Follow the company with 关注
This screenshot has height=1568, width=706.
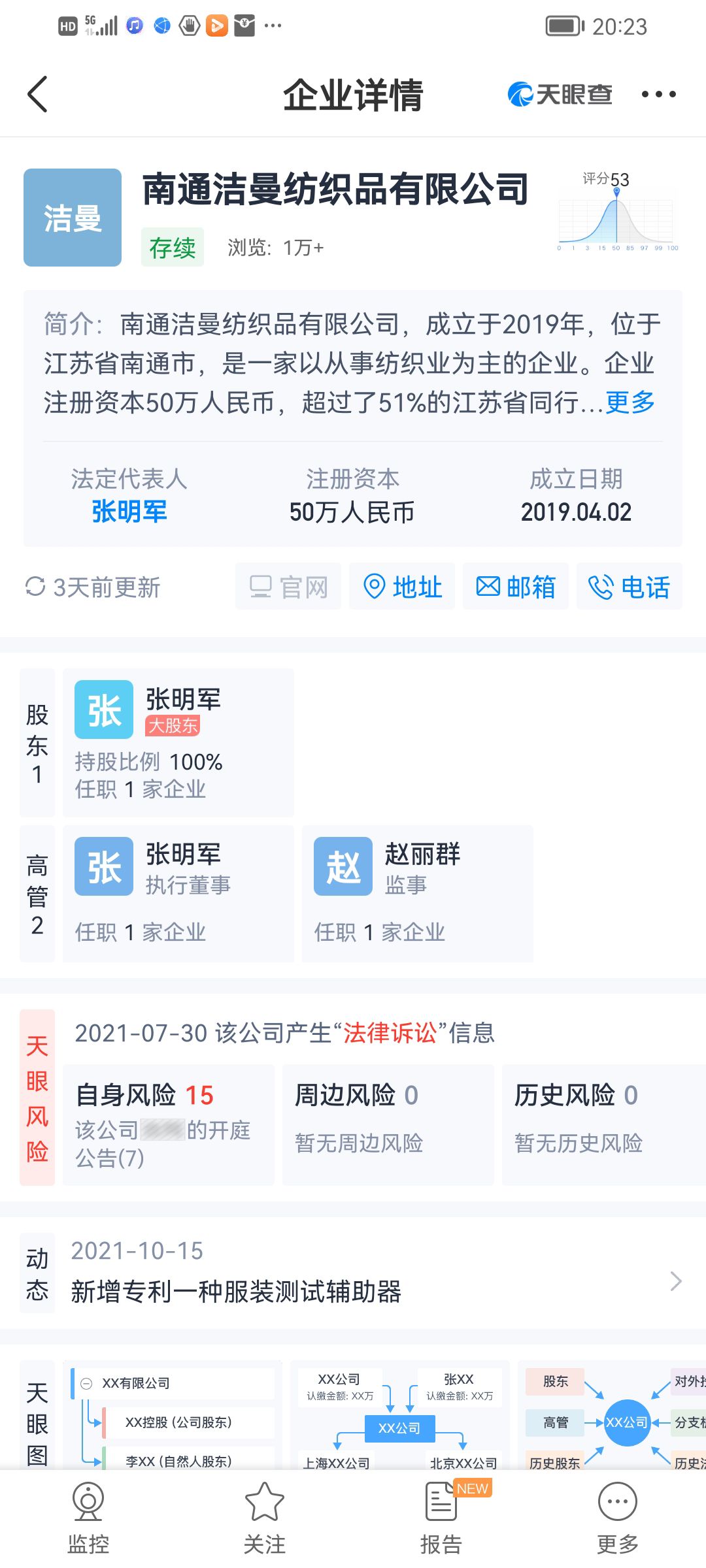(265, 1518)
